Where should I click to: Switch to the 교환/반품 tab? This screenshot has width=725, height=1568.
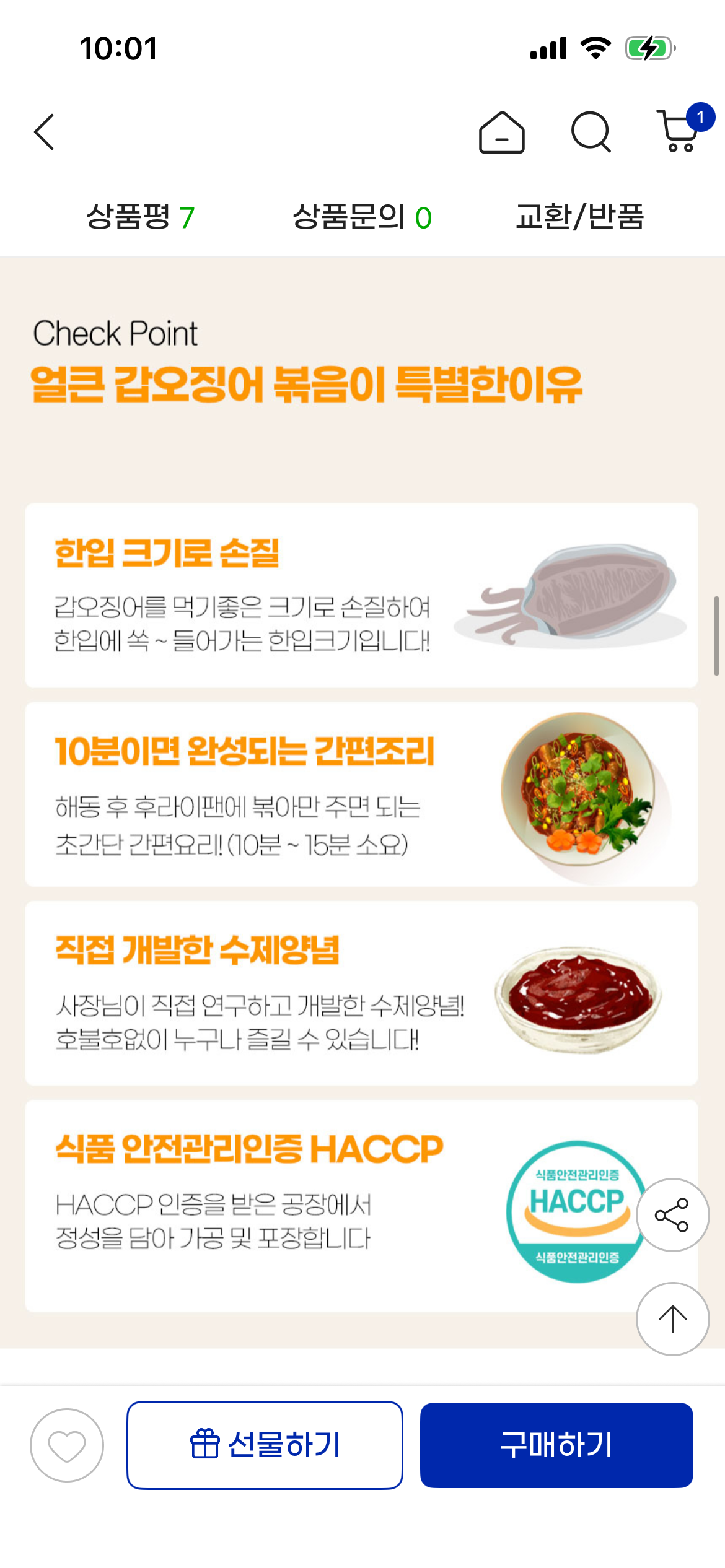coord(580,217)
